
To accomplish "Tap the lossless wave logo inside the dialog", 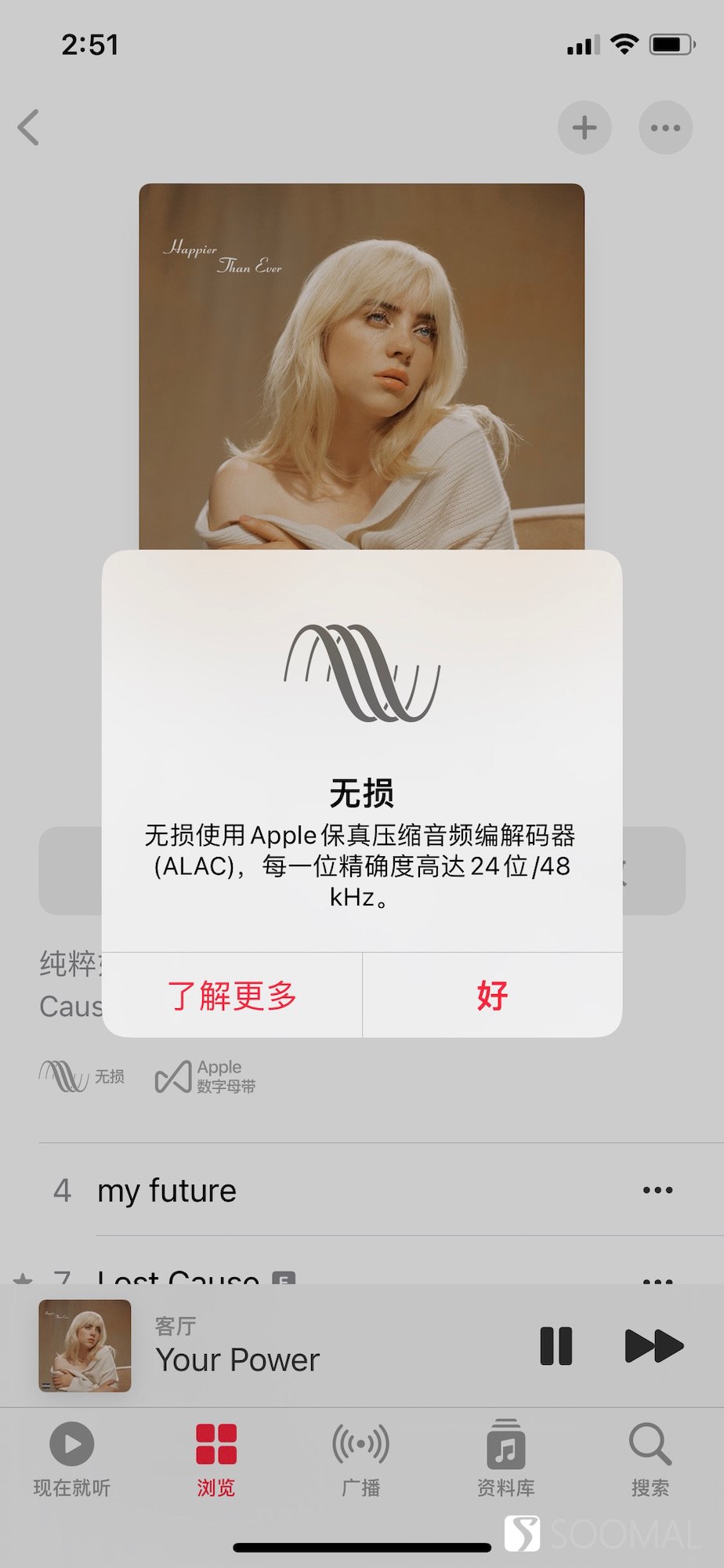I will pos(362,673).
